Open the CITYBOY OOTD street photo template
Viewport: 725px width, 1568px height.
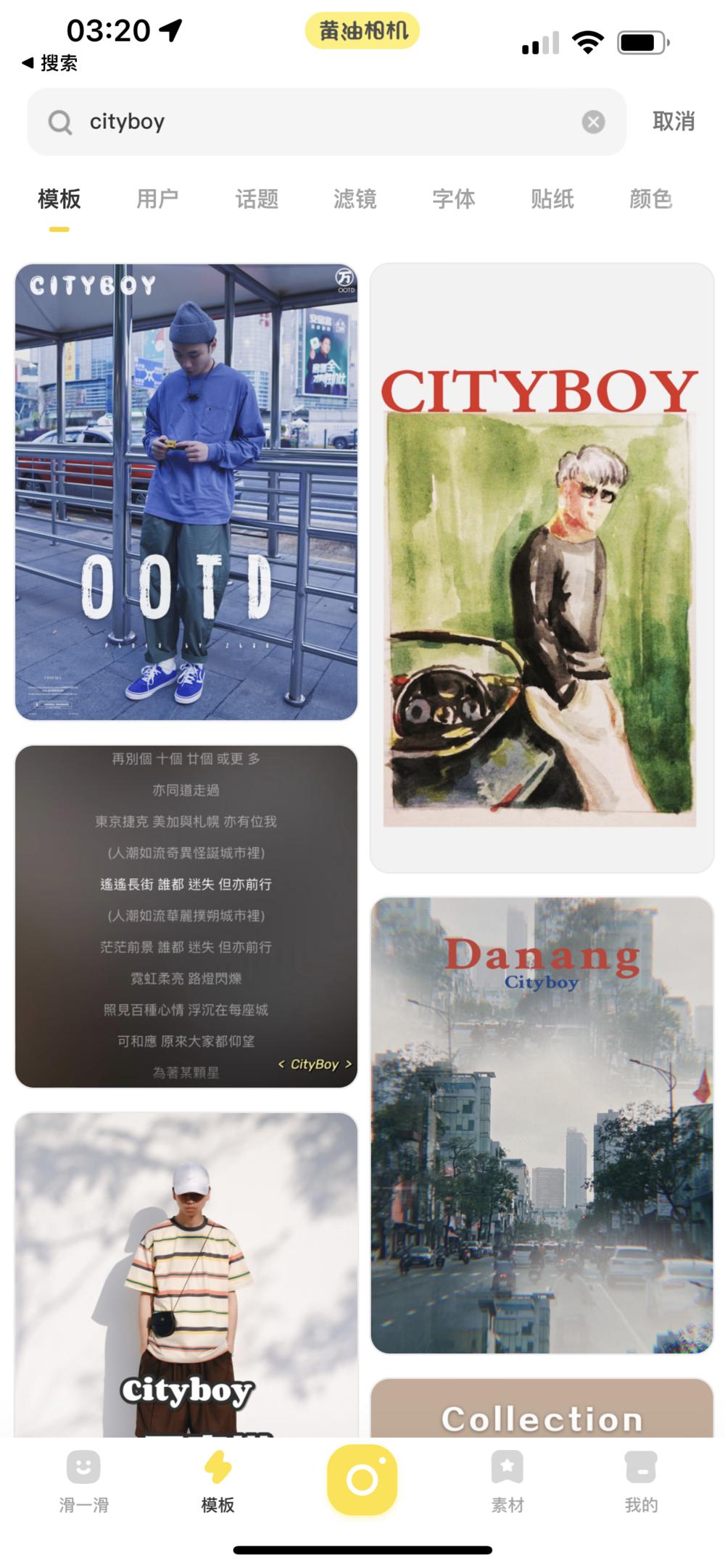pyautogui.click(x=186, y=492)
